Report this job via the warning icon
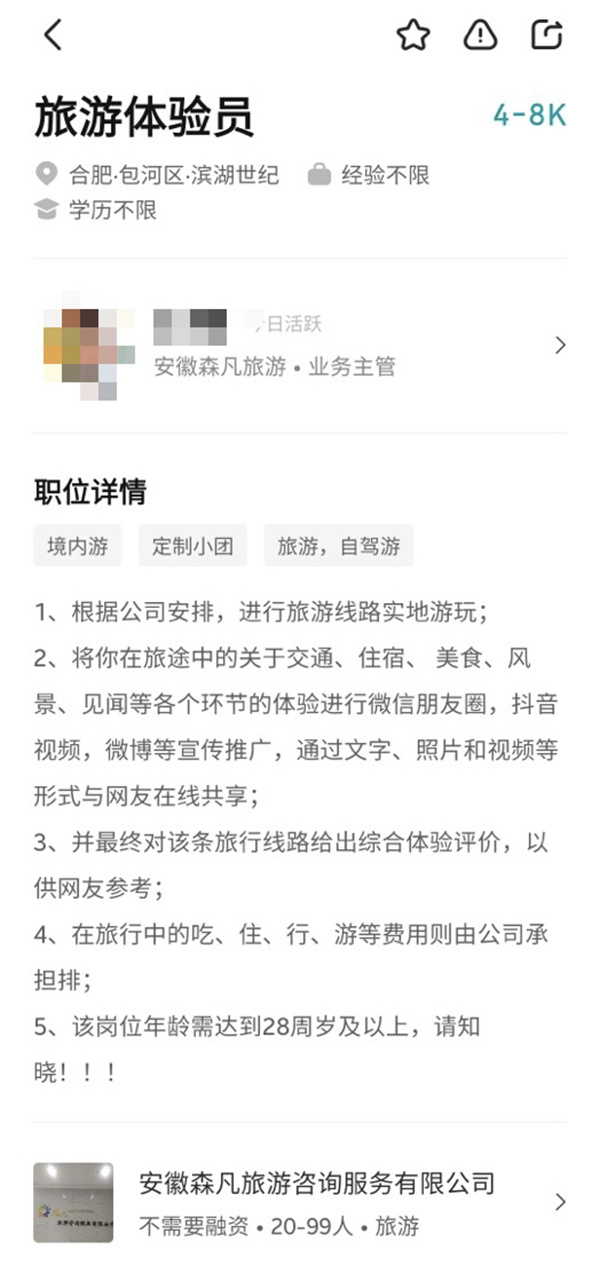Viewport: 600px width, 1274px height. click(480, 36)
